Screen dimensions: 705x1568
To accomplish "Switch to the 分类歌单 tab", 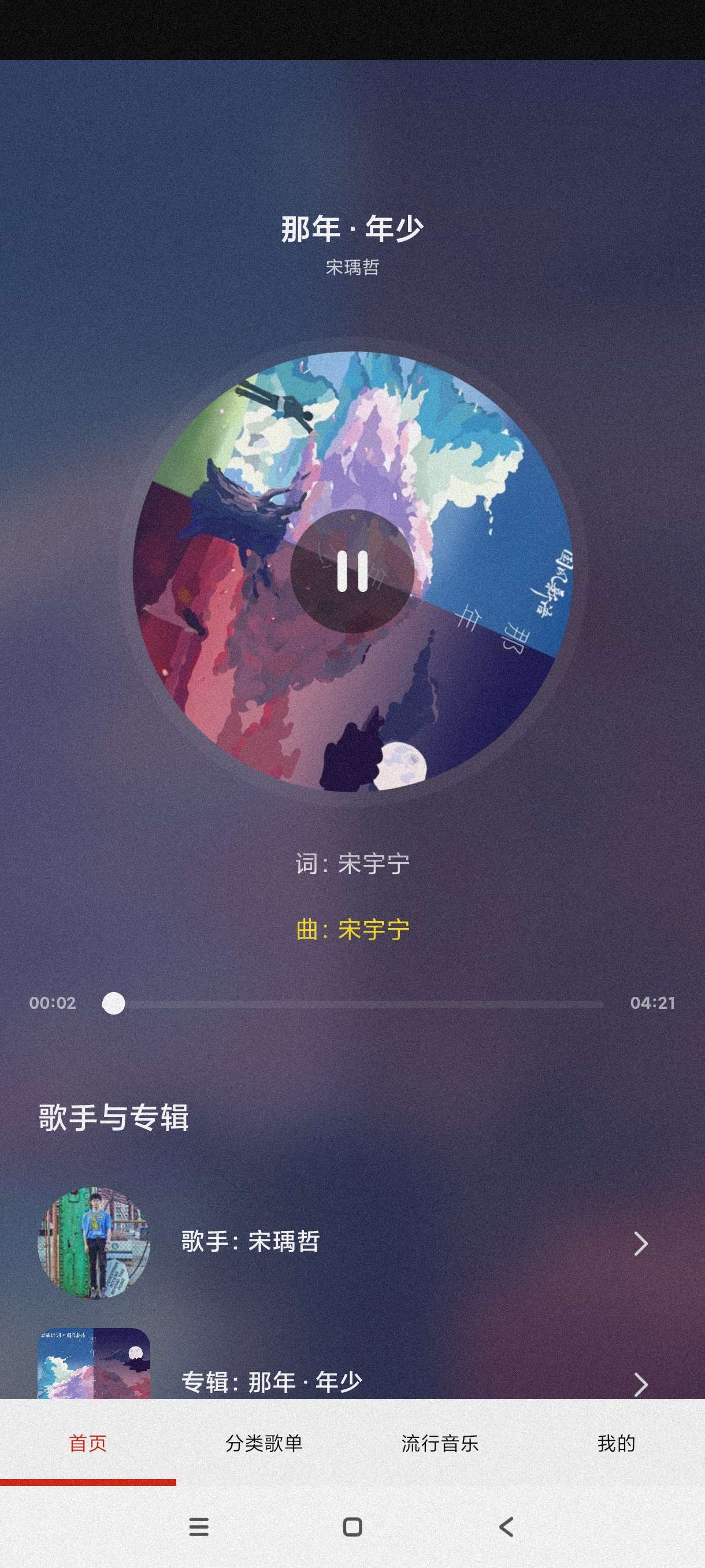I will (264, 1444).
